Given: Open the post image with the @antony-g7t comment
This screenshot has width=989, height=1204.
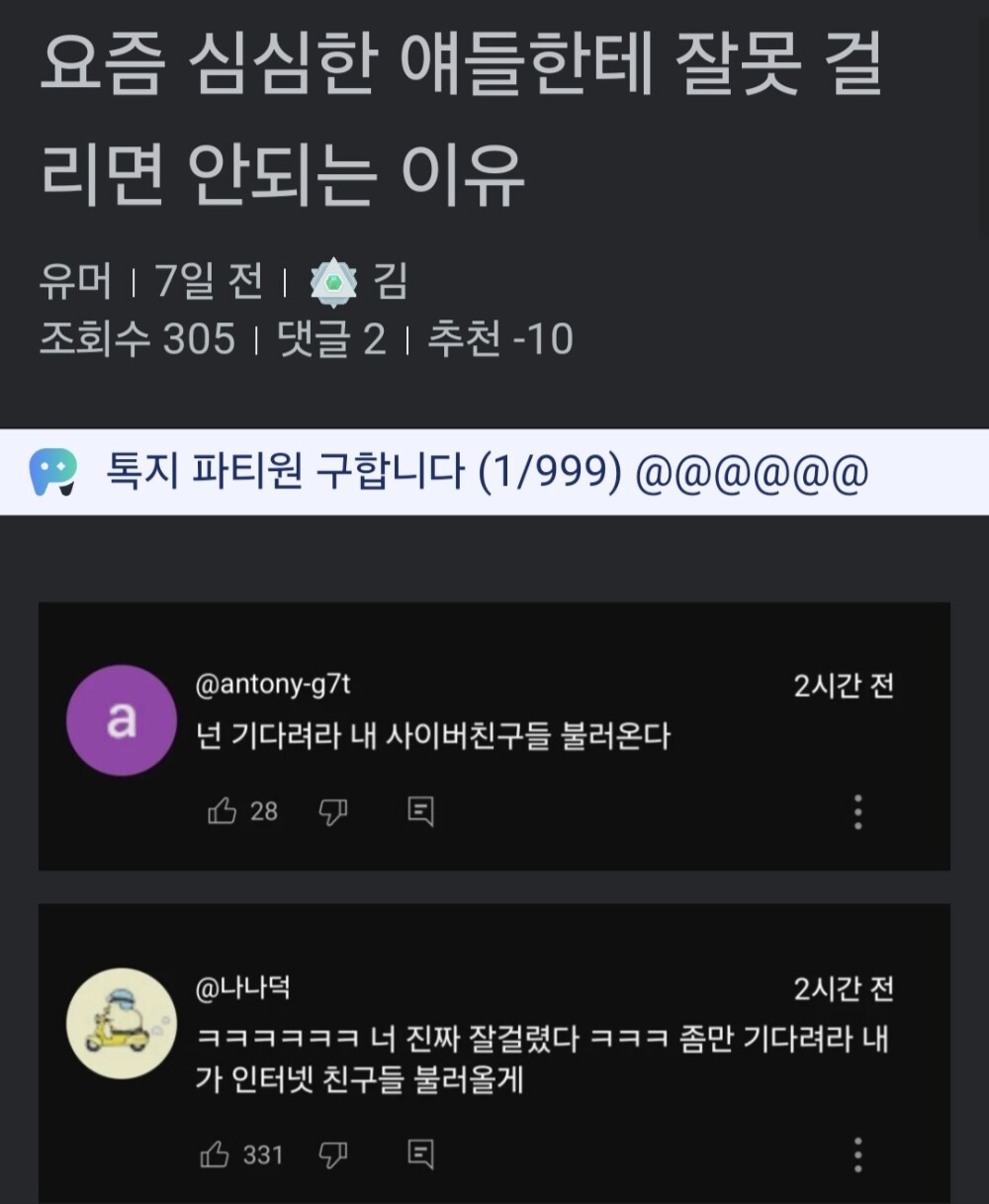Looking at the screenshot, I should (x=494, y=736).
